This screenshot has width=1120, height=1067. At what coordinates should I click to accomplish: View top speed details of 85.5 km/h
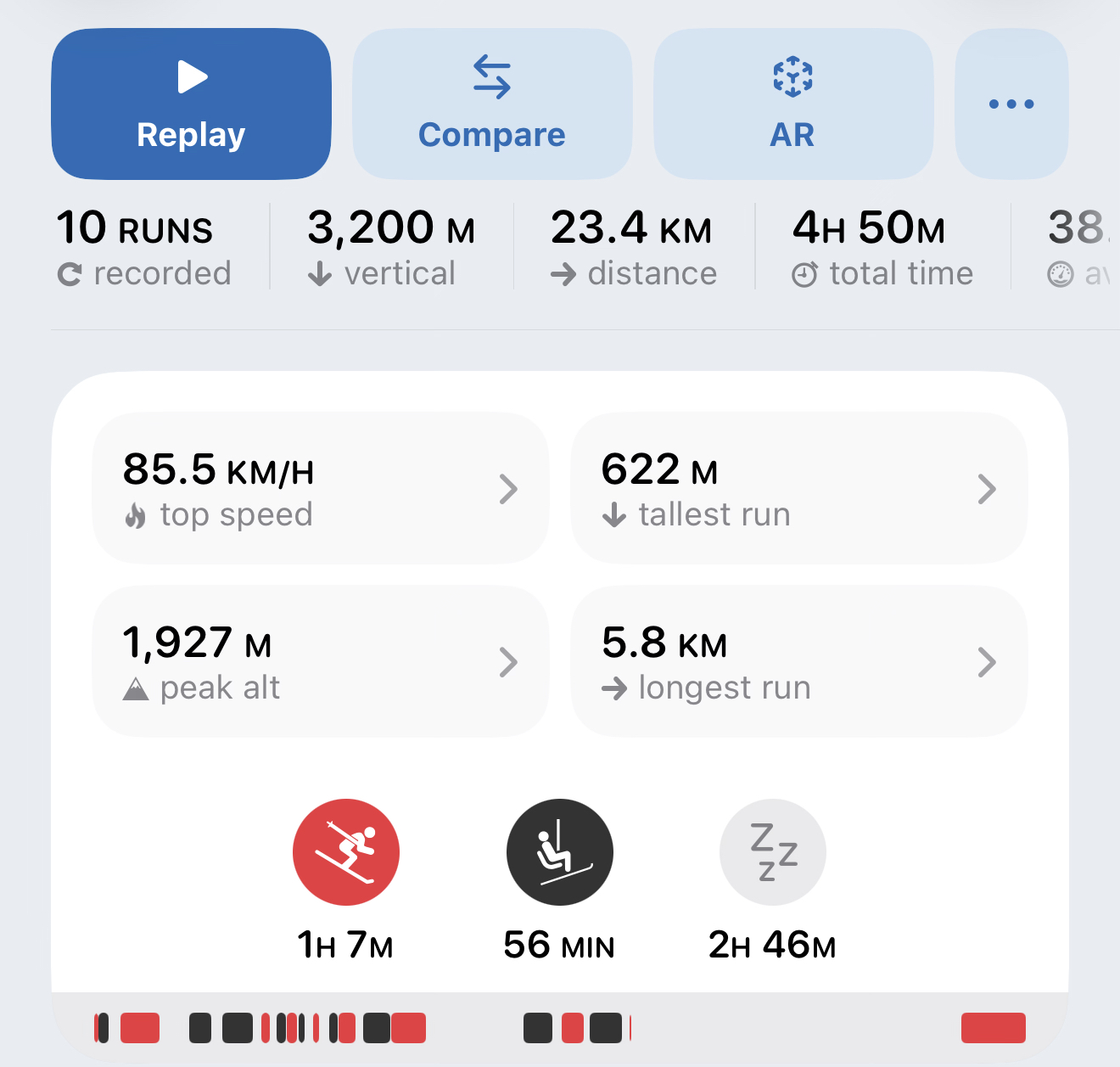coord(320,488)
